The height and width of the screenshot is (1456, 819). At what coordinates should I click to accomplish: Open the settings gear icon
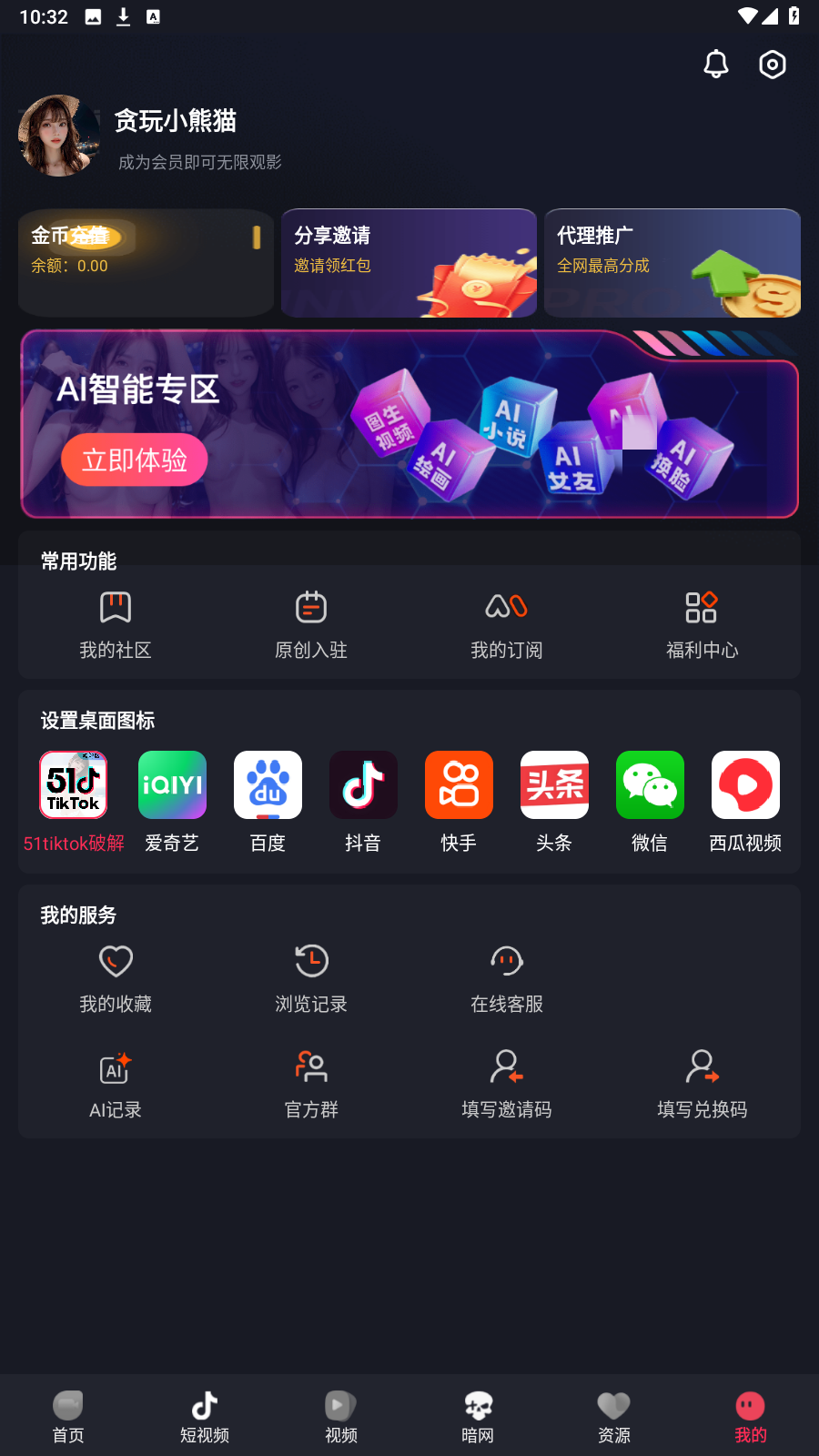pyautogui.click(x=773, y=65)
